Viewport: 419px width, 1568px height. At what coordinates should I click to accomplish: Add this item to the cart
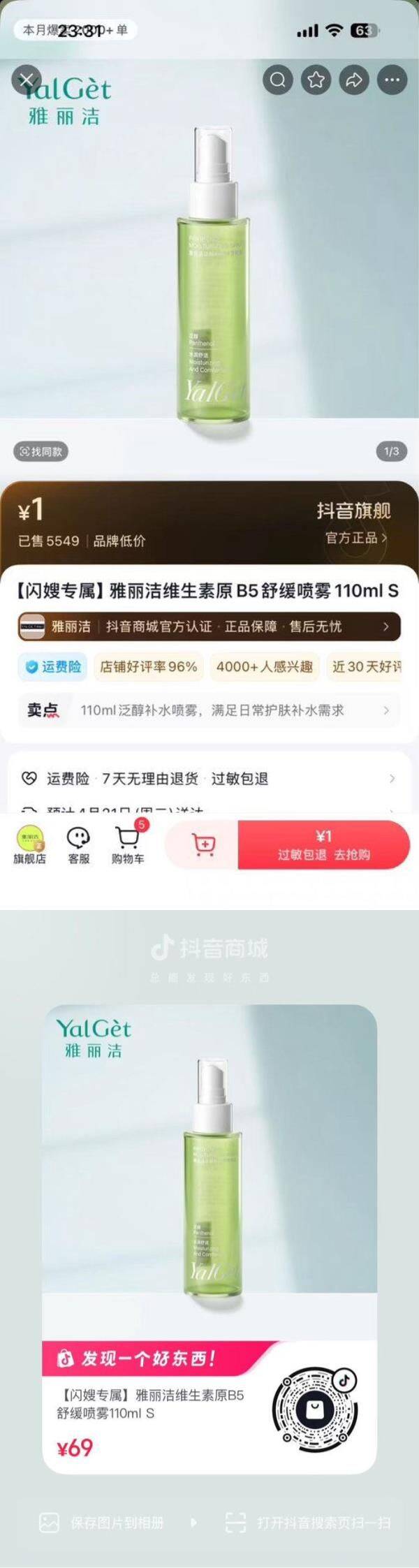coord(203,845)
